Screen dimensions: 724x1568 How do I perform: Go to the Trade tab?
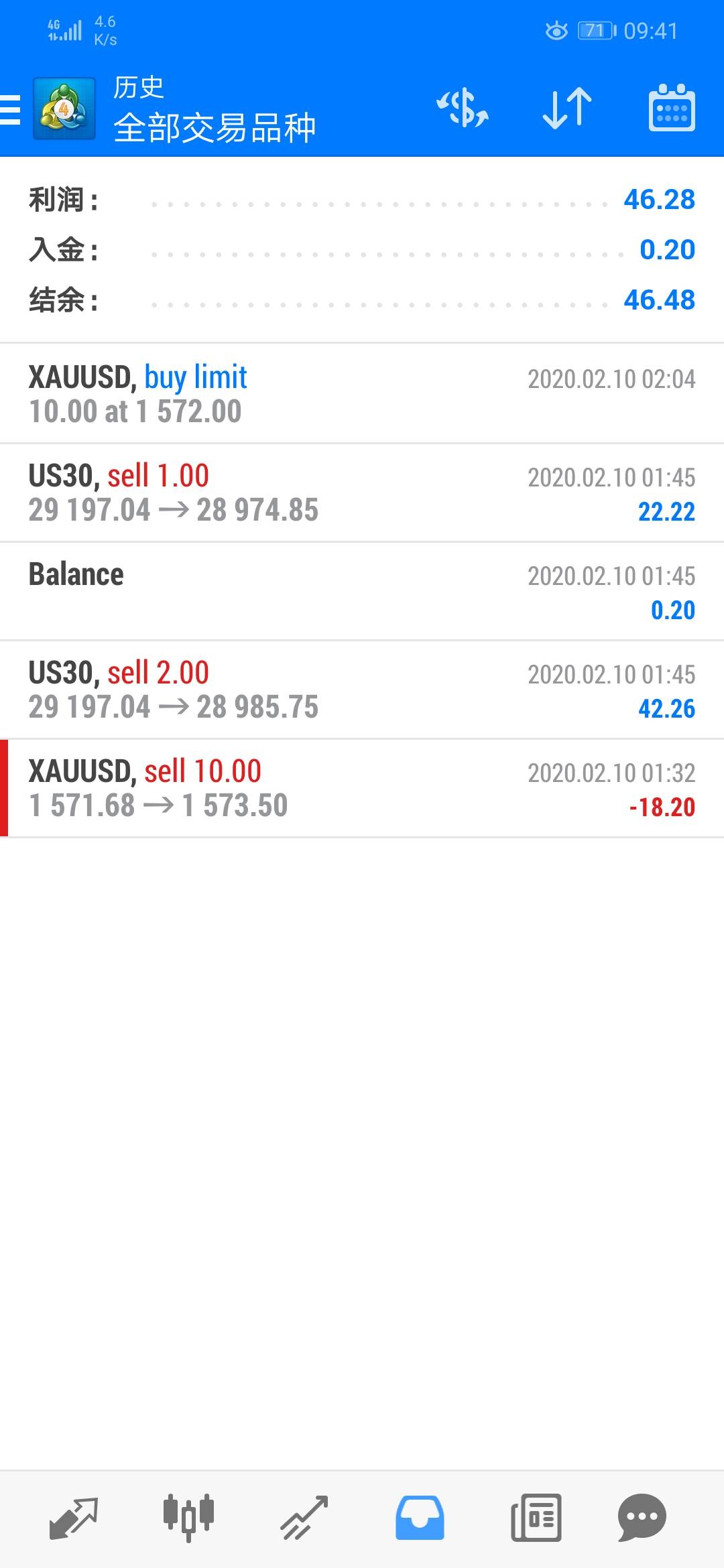click(x=304, y=1518)
